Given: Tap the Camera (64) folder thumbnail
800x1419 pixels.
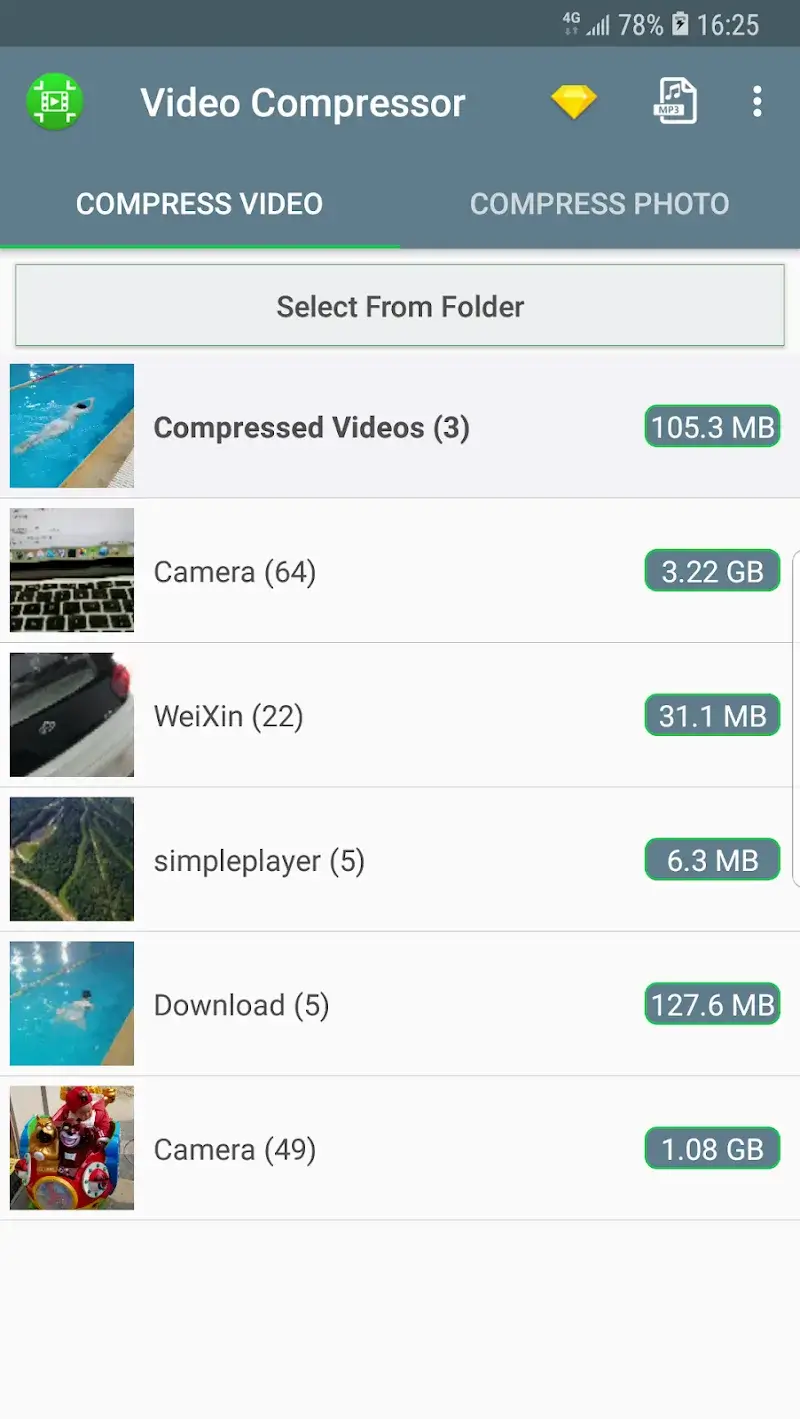Looking at the screenshot, I should coord(71,570).
